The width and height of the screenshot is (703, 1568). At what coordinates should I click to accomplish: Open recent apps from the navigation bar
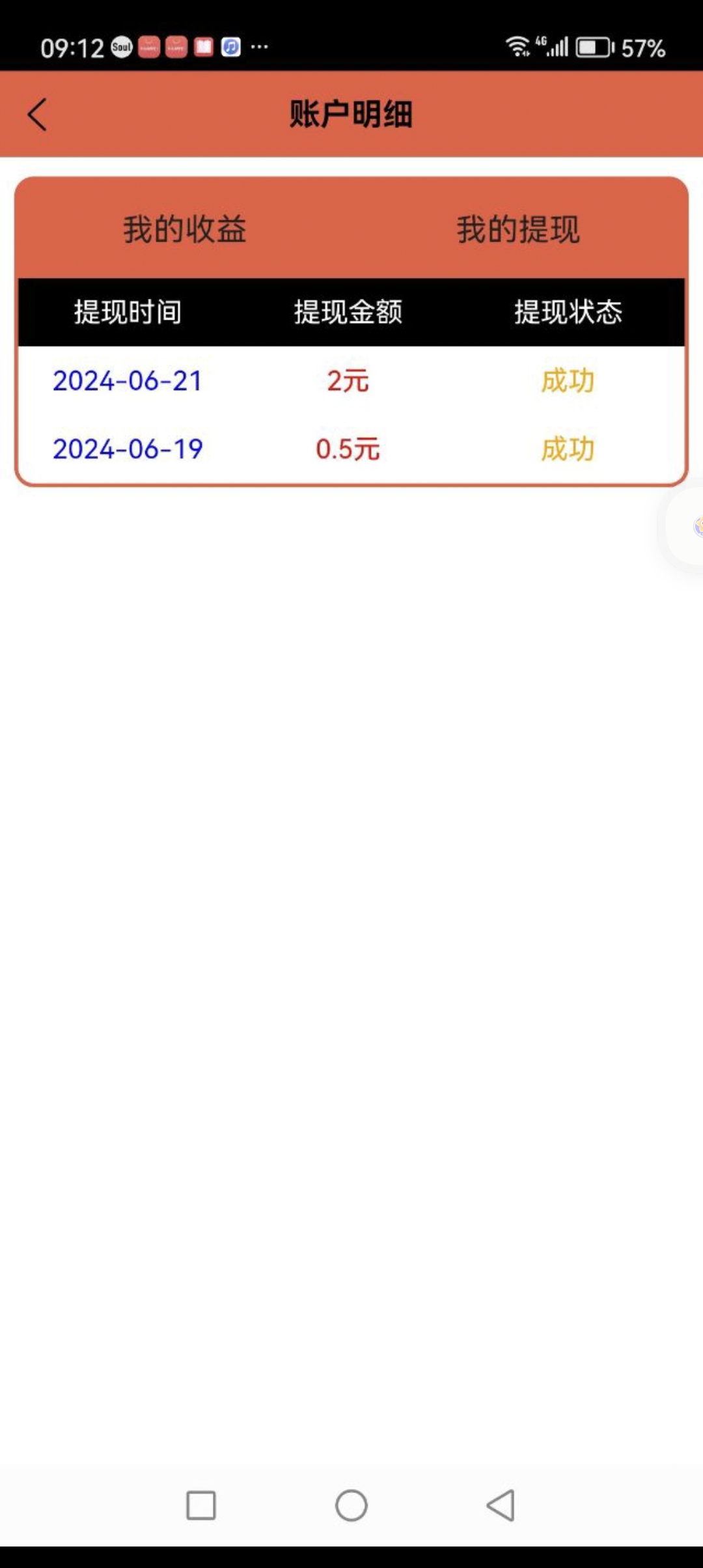[201, 1505]
